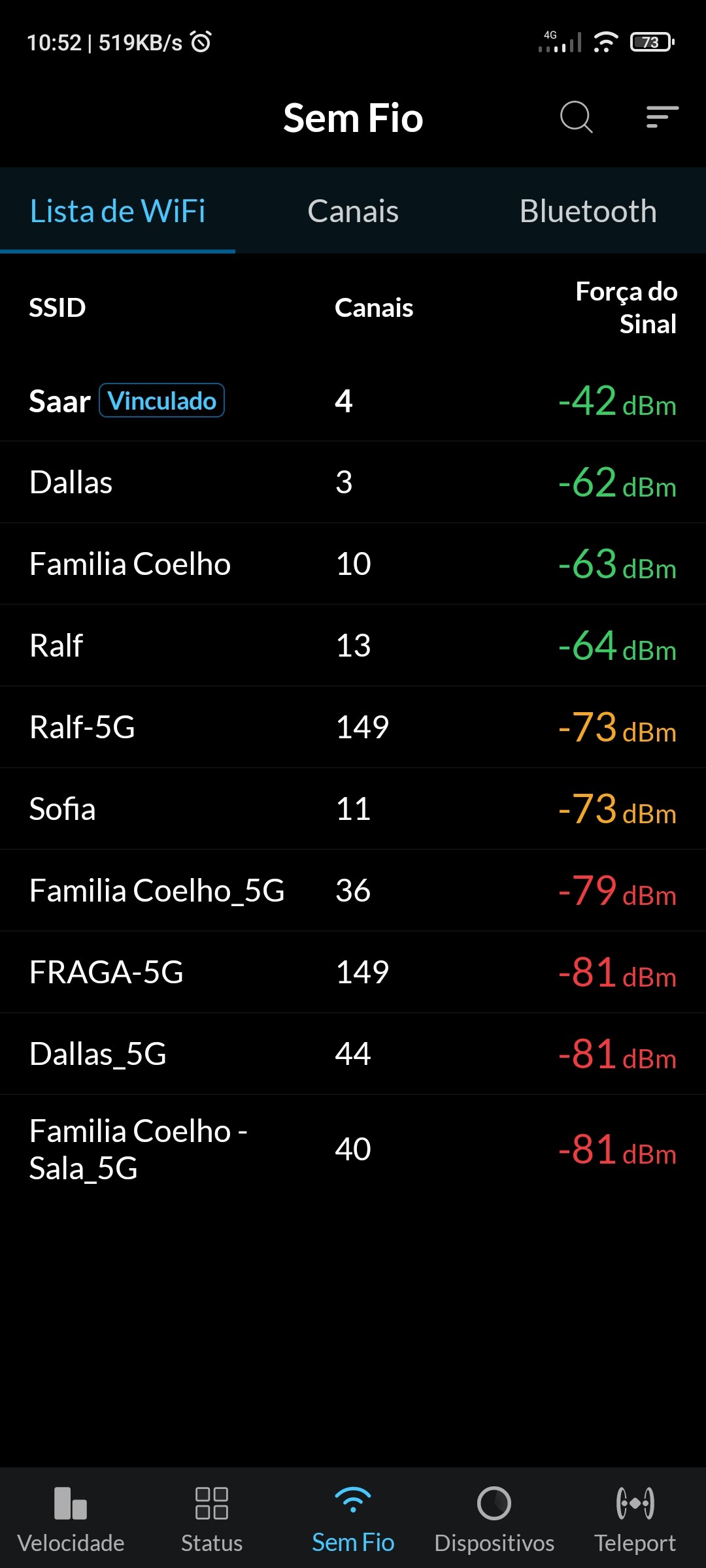The image size is (706, 1568).
Task: Open the Teleport tab
Action: (x=635, y=1519)
